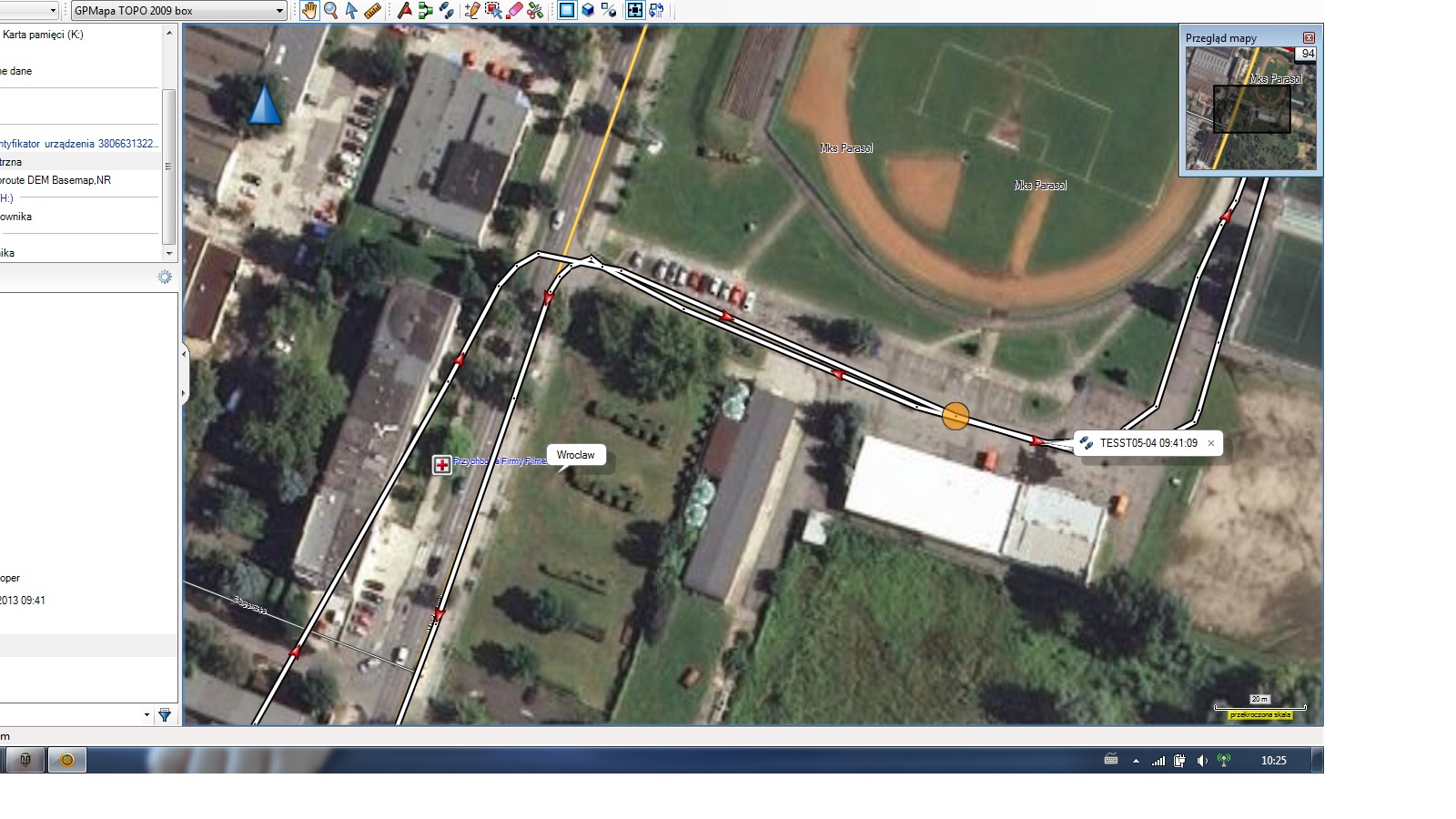1456x819 pixels.
Task: Open the GPMapa TOPO 2009 box map dropdown
Action: (279, 11)
